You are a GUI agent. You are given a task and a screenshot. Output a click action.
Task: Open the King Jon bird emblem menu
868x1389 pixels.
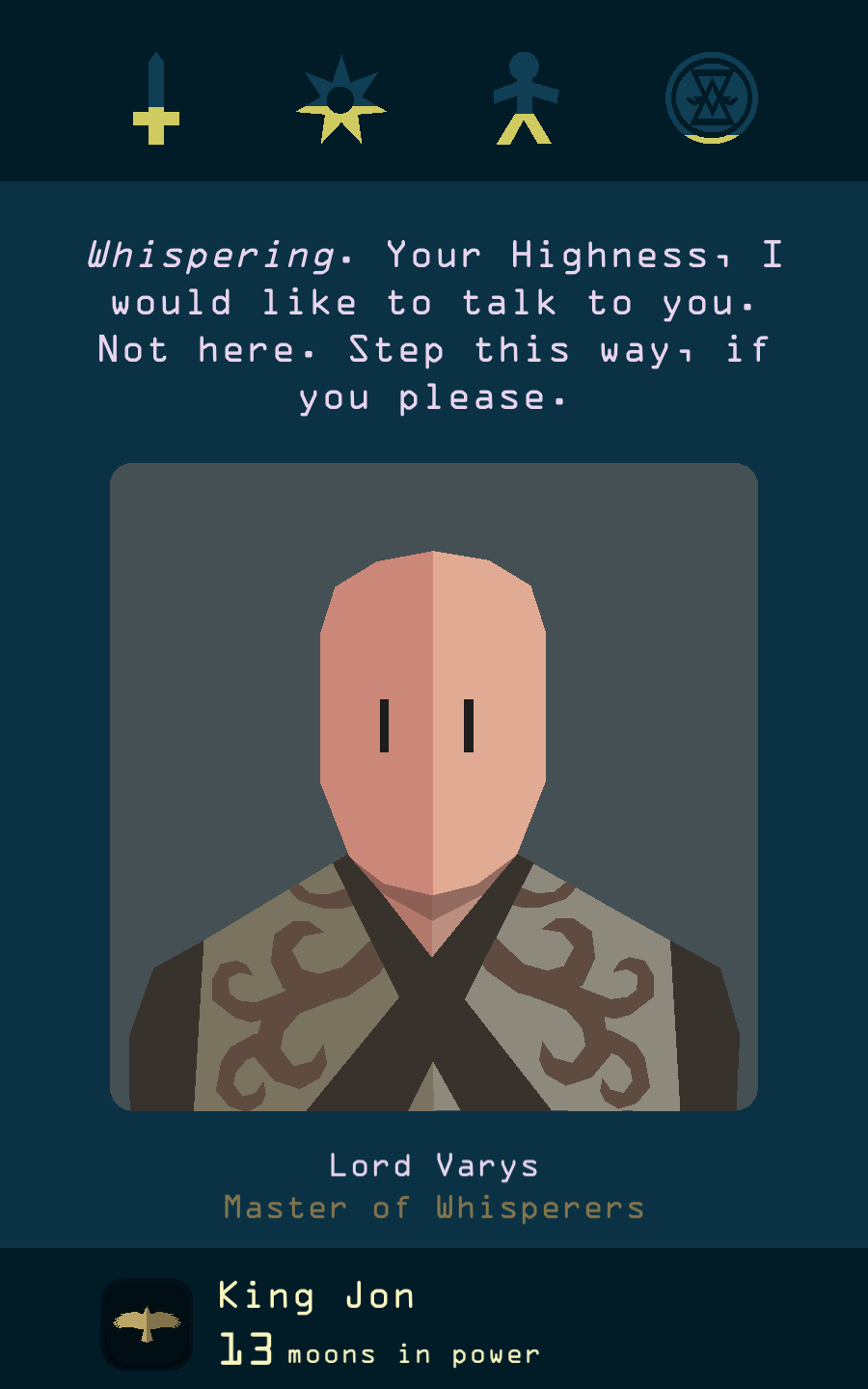pyautogui.click(x=147, y=1323)
